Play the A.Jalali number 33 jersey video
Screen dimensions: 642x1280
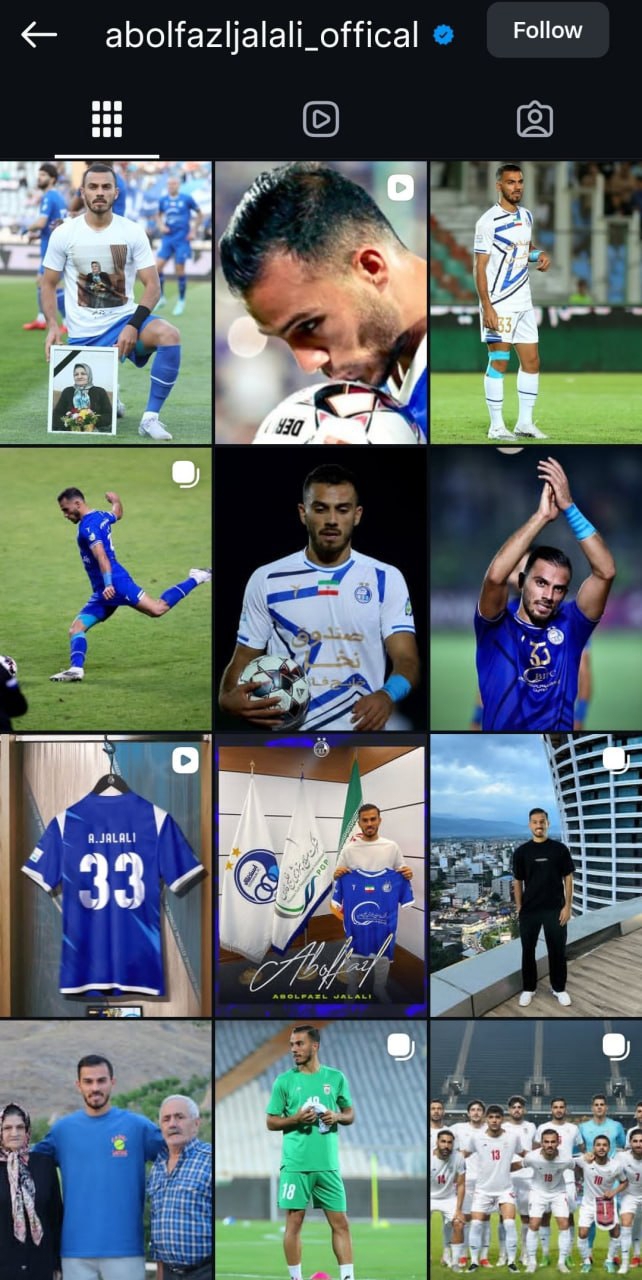pyautogui.click(x=106, y=876)
